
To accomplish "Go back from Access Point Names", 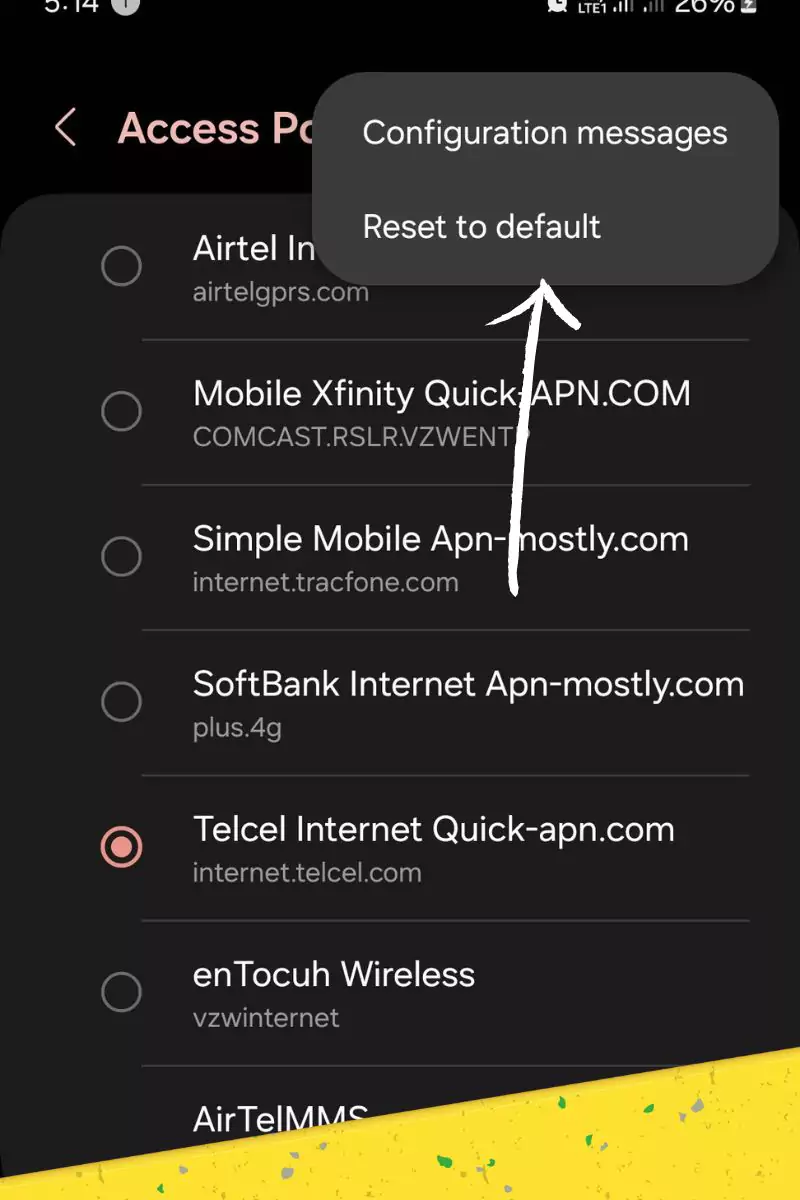I will coord(66,128).
